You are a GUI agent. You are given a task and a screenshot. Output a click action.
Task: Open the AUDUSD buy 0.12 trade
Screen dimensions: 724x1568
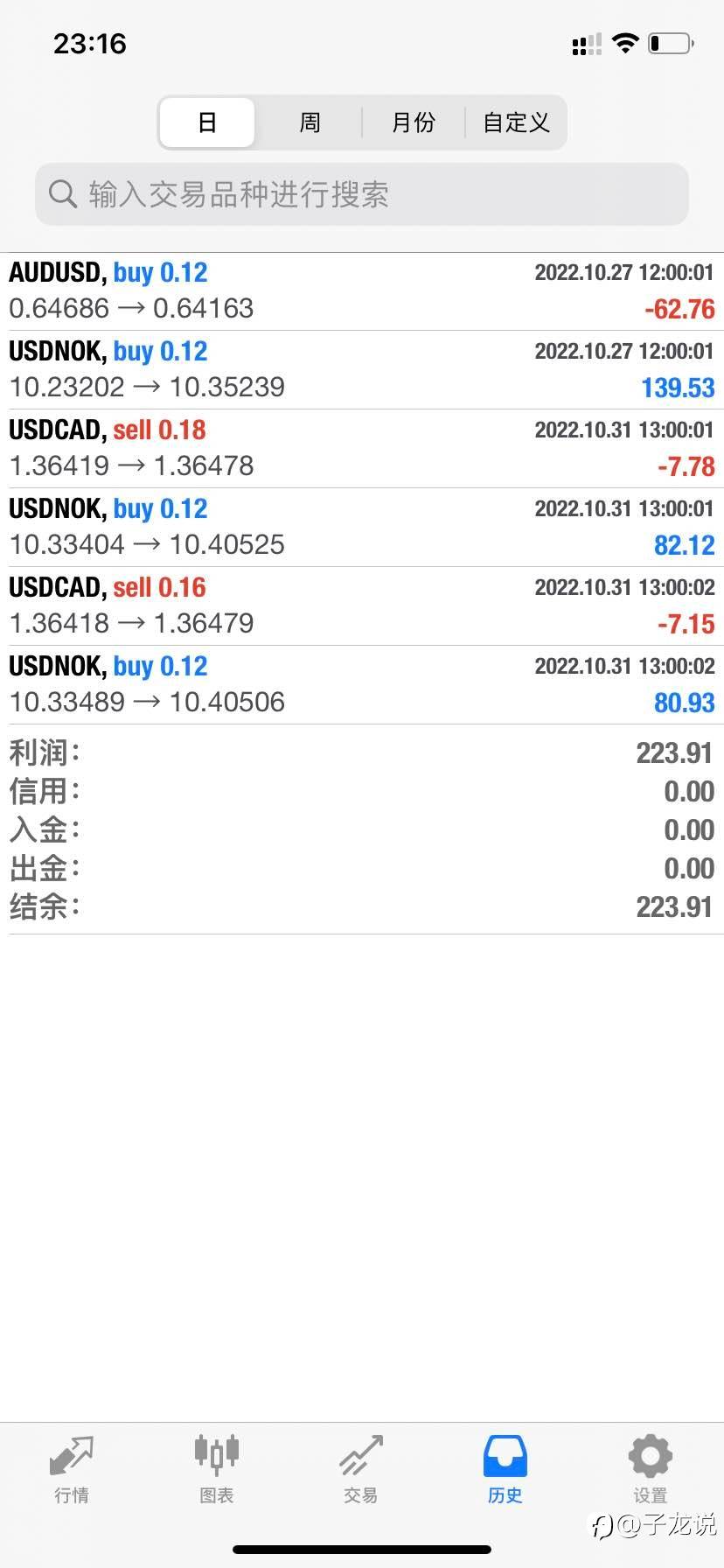point(362,291)
